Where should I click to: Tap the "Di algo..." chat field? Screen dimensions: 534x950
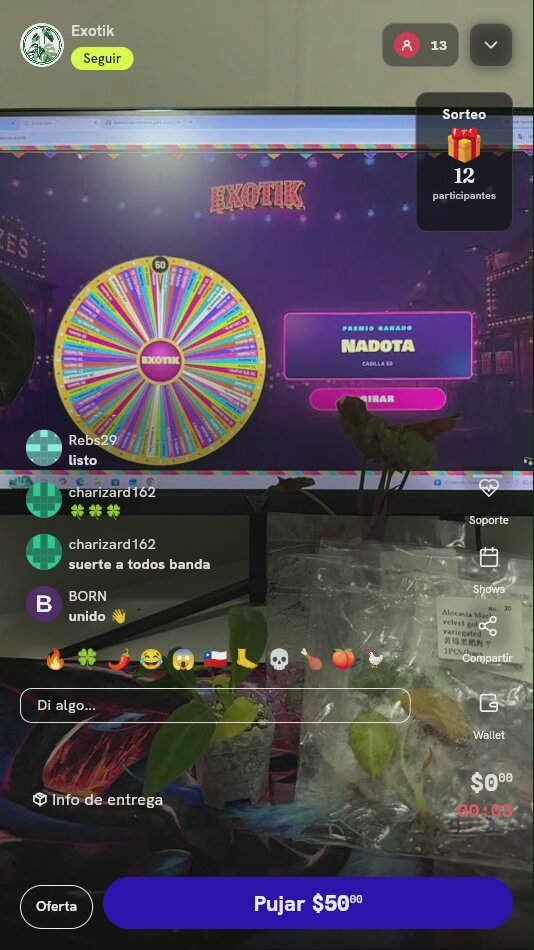(x=215, y=705)
